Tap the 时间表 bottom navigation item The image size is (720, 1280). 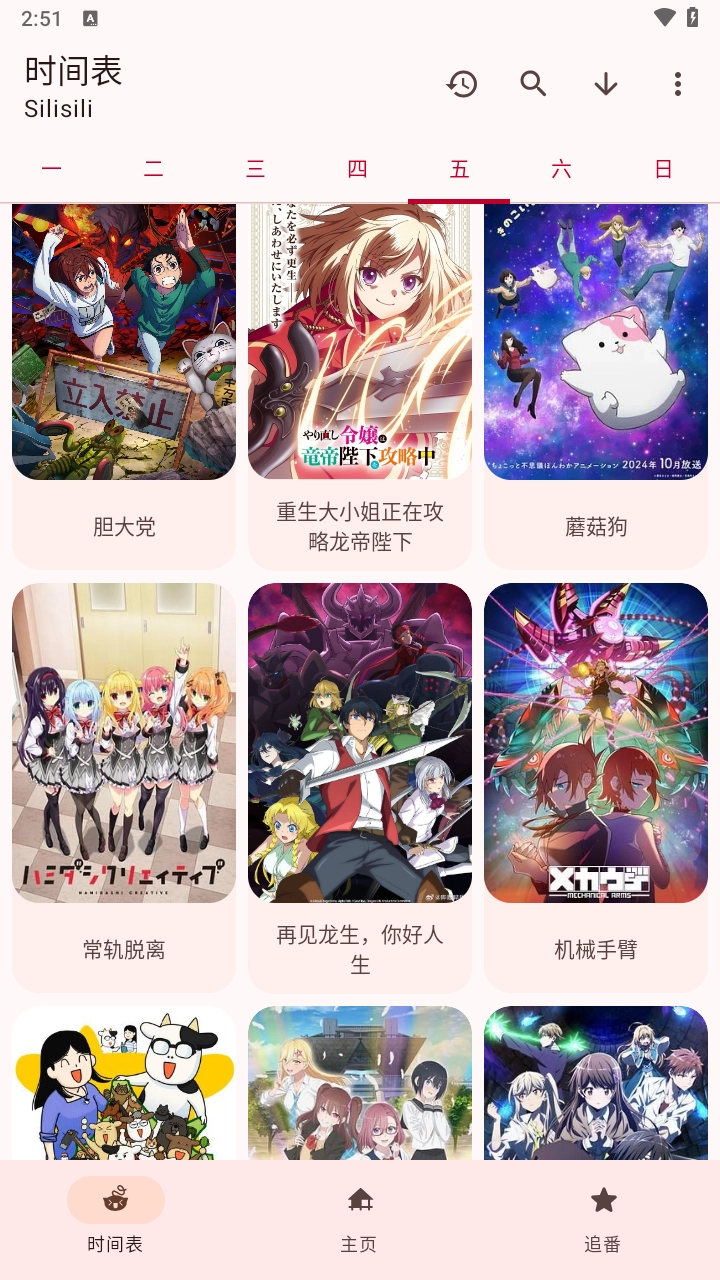click(115, 1218)
